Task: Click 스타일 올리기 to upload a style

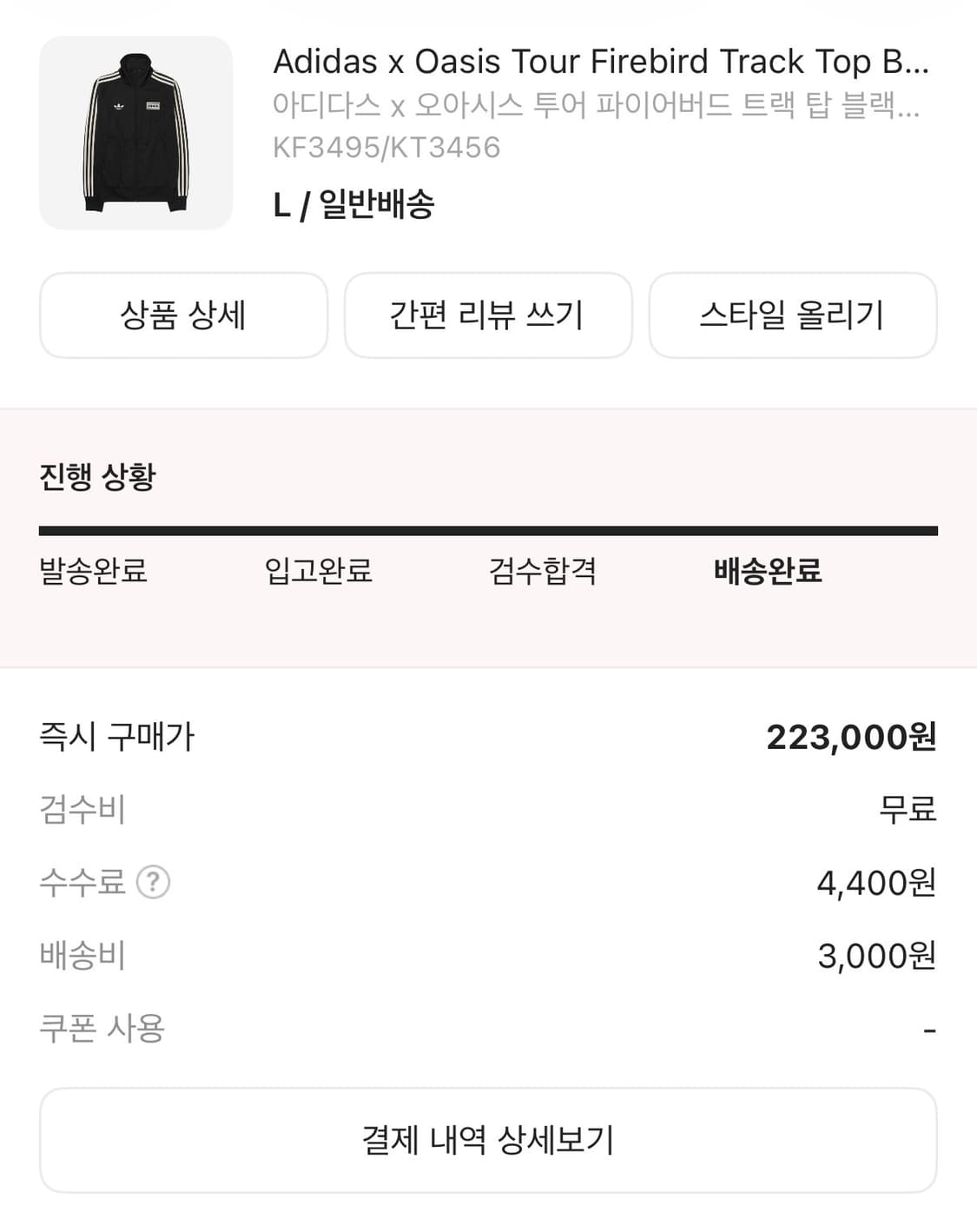Action: 793,315
